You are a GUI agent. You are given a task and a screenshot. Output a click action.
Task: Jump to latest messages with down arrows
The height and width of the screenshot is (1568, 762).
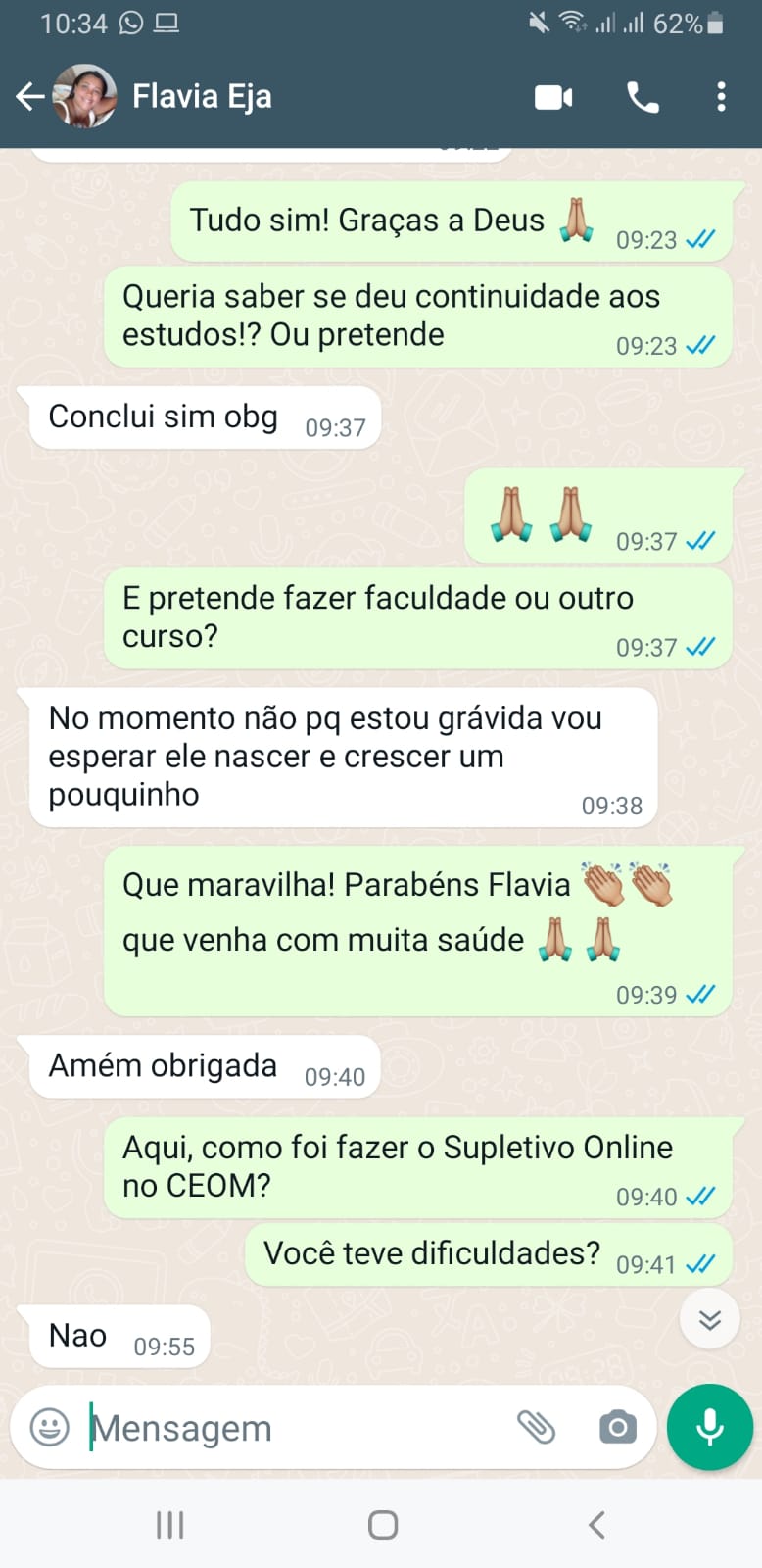(x=709, y=1320)
